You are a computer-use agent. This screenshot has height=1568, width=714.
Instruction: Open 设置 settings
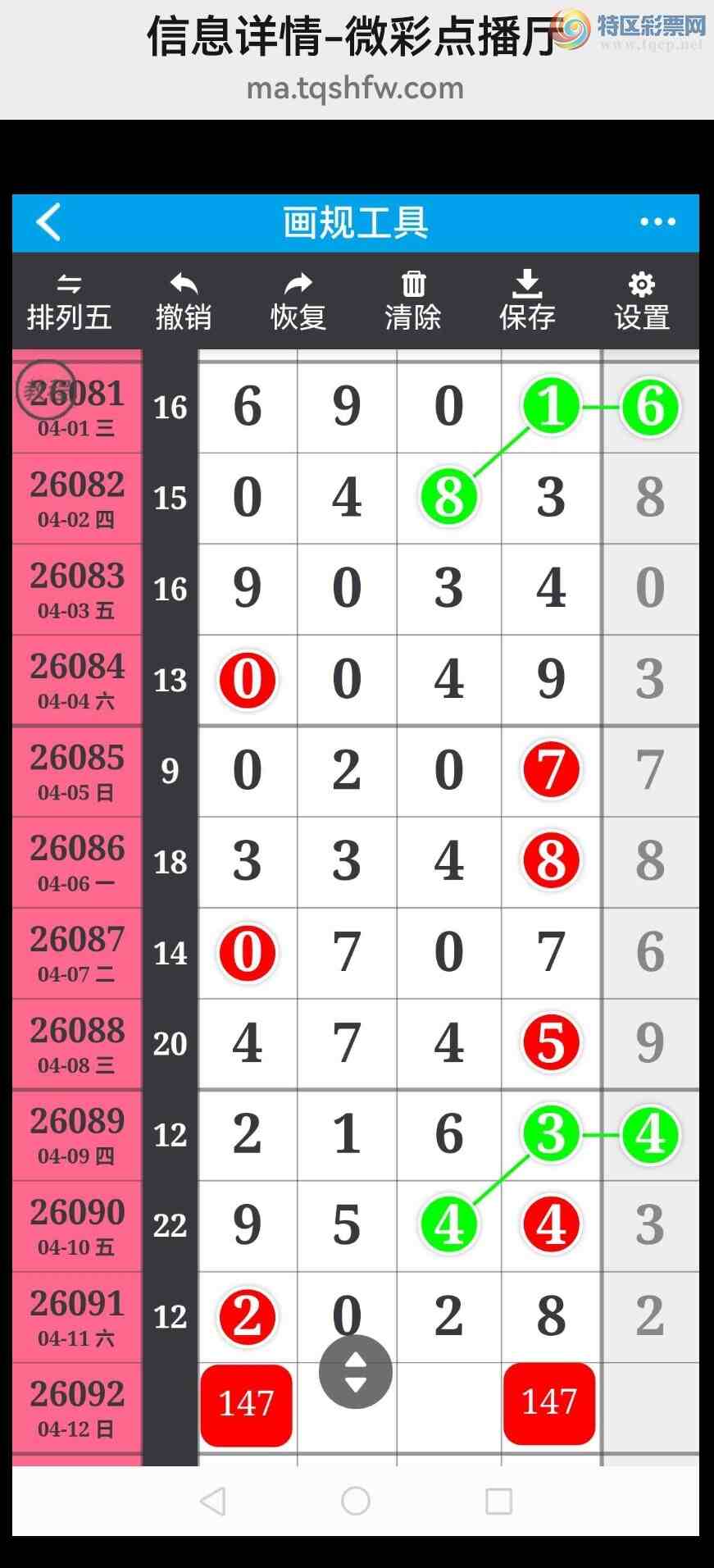(x=642, y=302)
